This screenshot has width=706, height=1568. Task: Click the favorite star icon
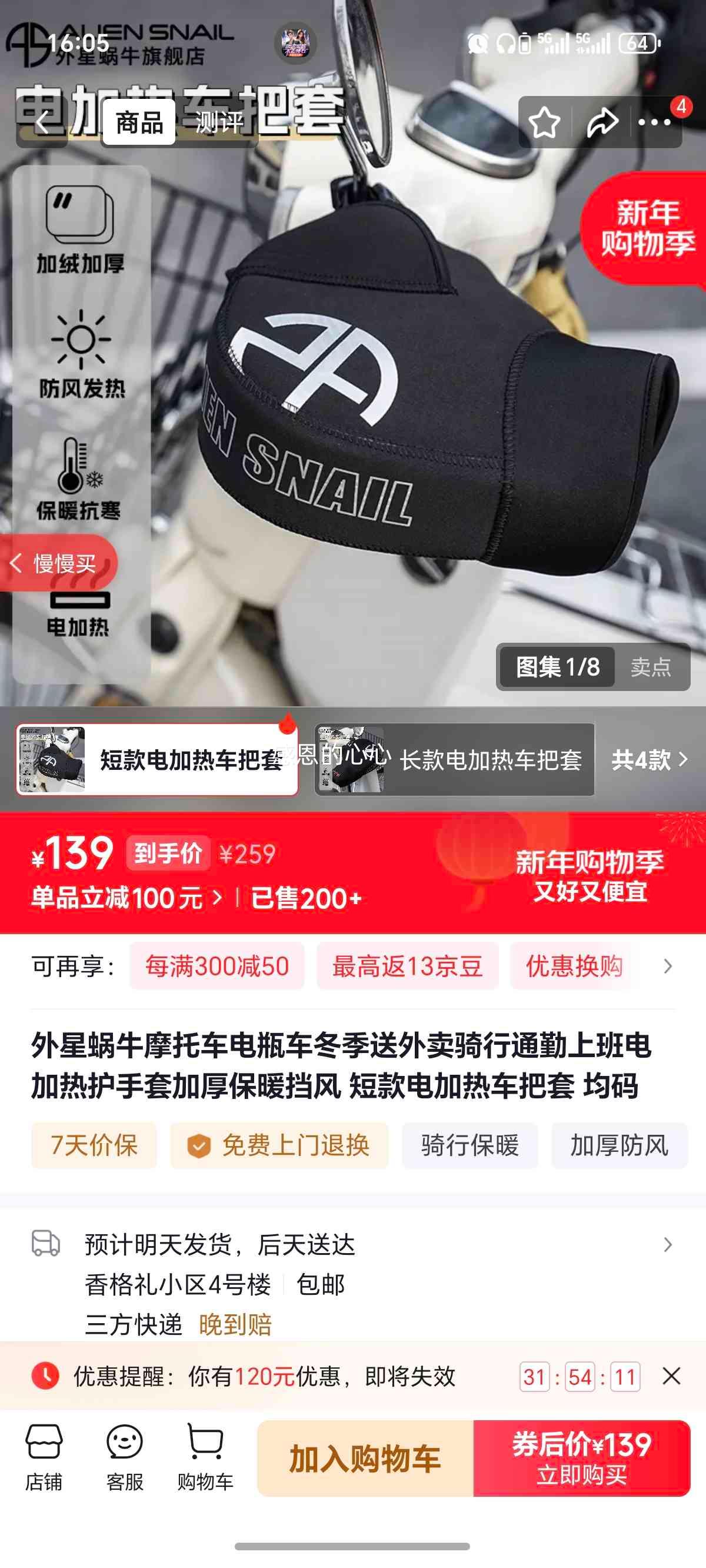coord(547,122)
